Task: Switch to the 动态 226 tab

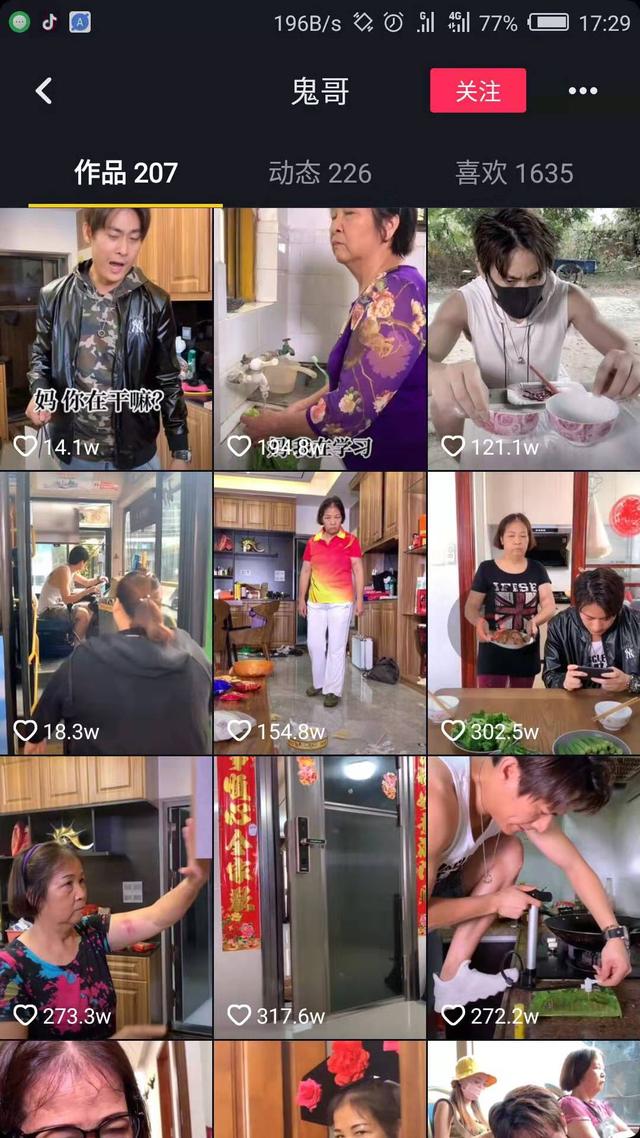Action: coord(319,173)
